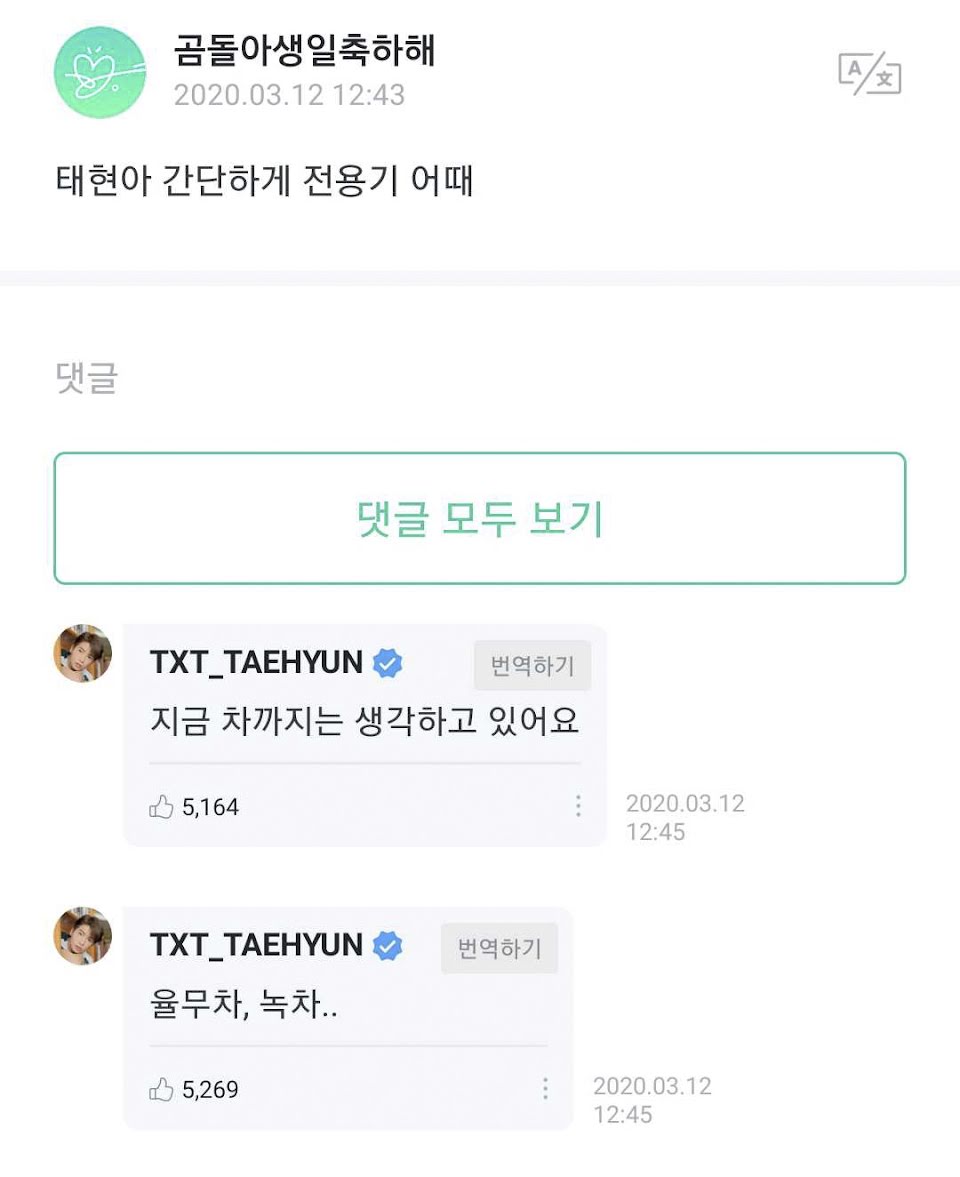View all comments with 댓글 모두 보기
The image size is (960, 1177).
coord(480,518)
